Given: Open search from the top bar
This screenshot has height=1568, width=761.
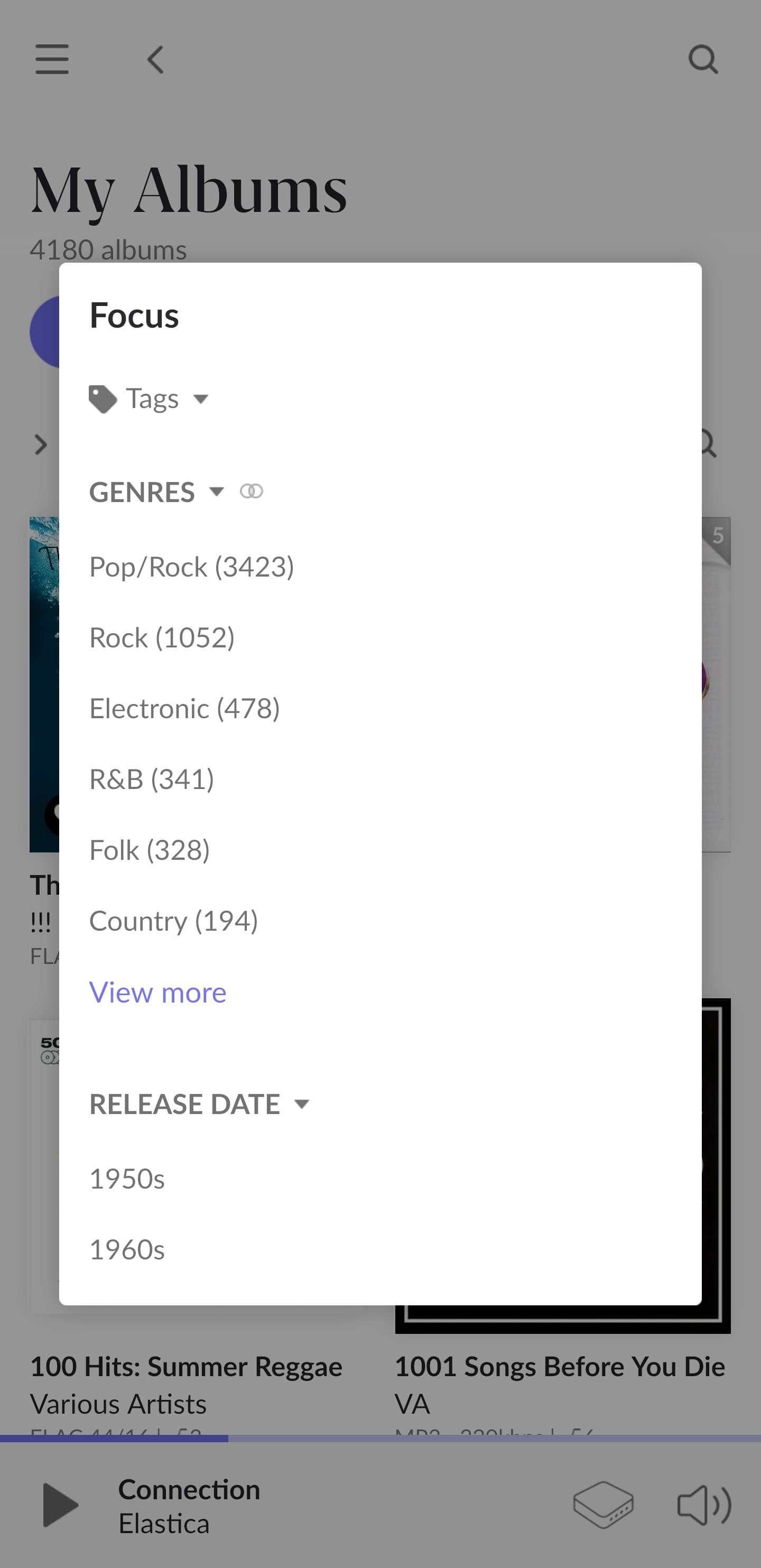Looking at the screenshot, I should [x=703, y=59].
